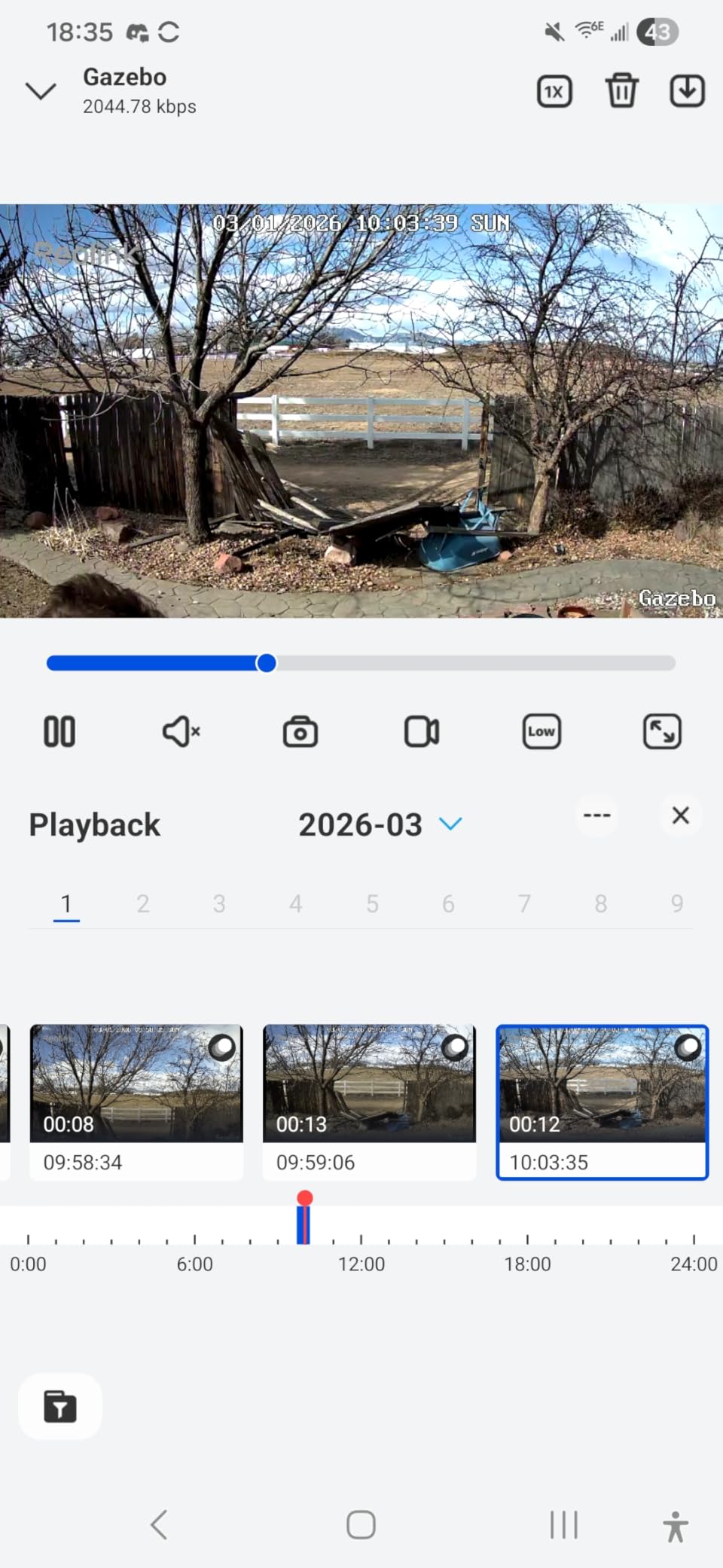Image resolution: width=723 pixels, height=1568 pixels.
Task: Take a snapshot of the video
Action: [x=300, y=732]
